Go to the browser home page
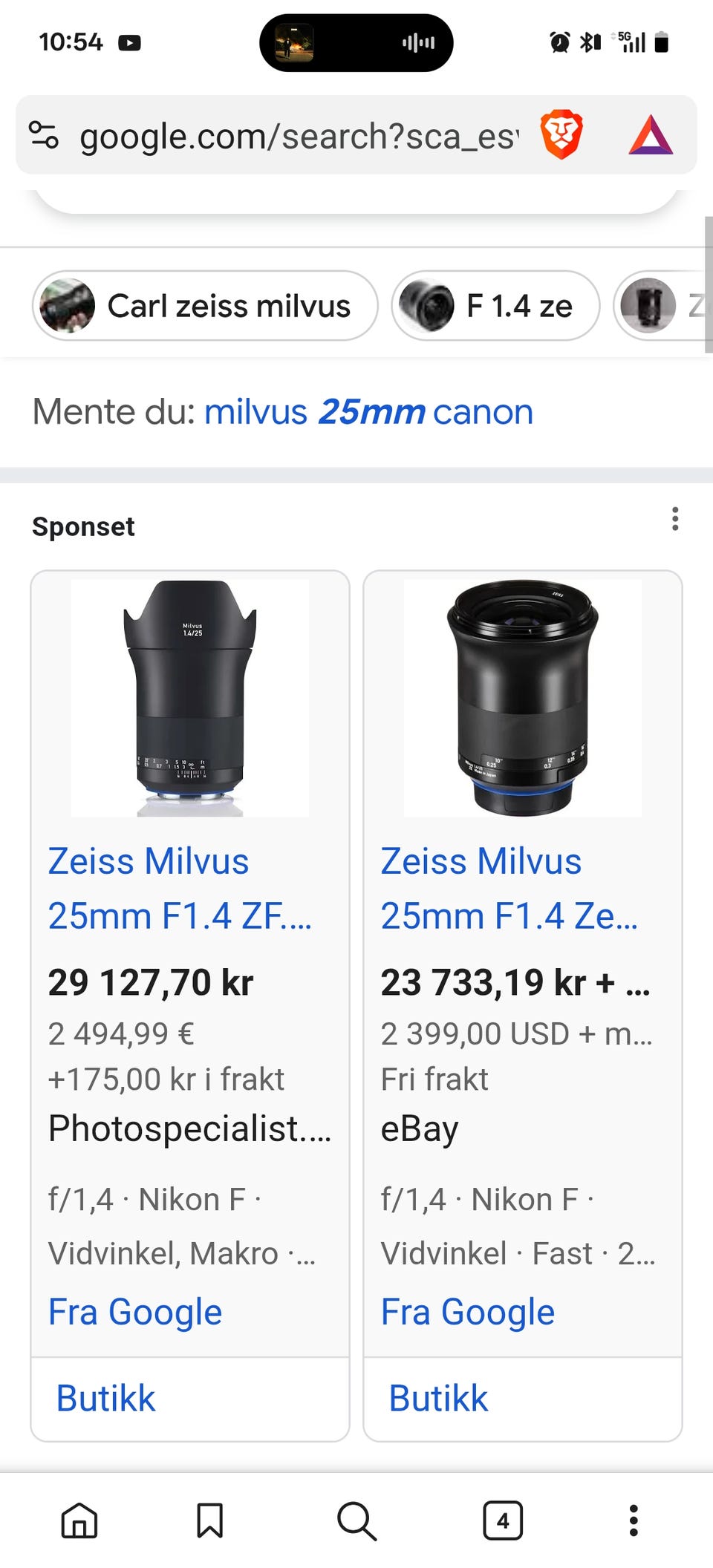Viewport: 713px width, 1568px height. pos(79,1520)
